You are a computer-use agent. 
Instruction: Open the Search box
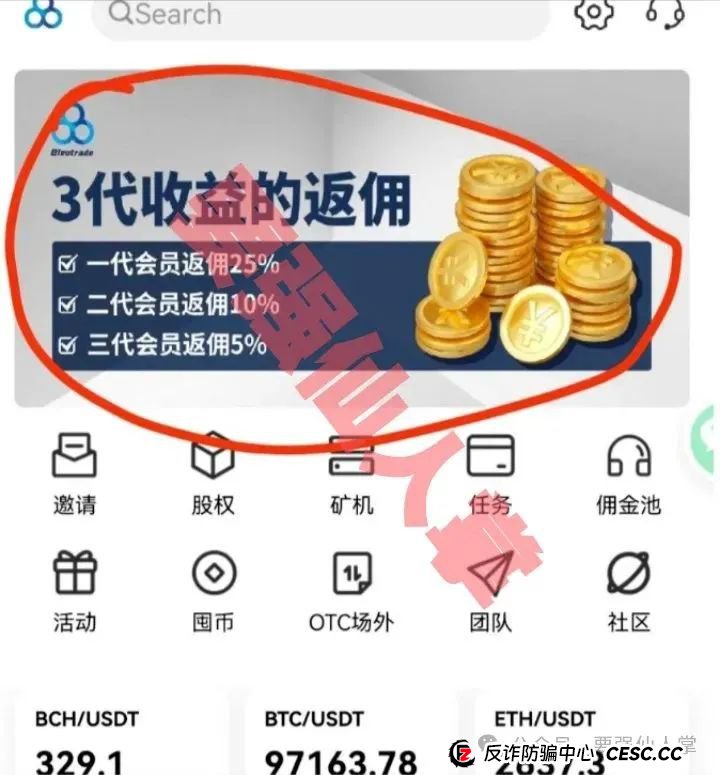tap(320, 14)
